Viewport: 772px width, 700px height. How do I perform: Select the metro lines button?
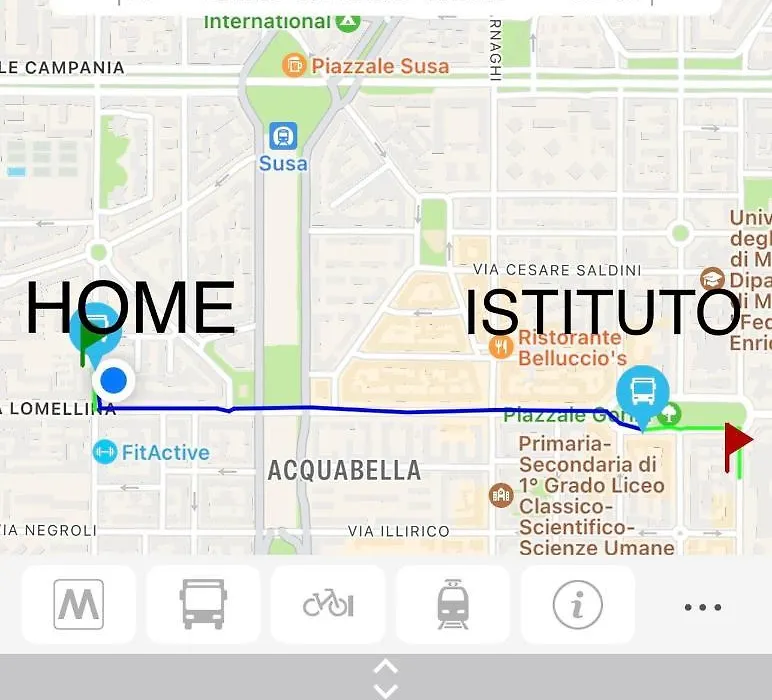(78, 604)
